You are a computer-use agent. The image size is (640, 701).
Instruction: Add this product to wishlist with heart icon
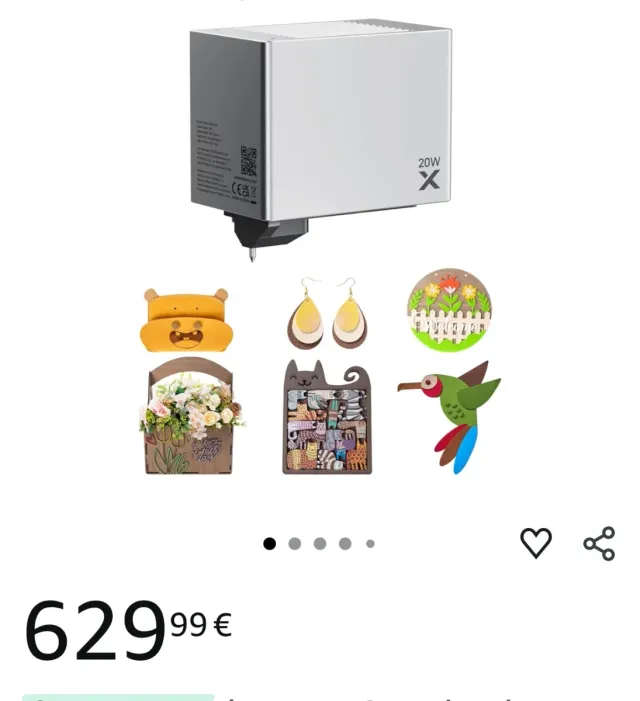point(536,543)
